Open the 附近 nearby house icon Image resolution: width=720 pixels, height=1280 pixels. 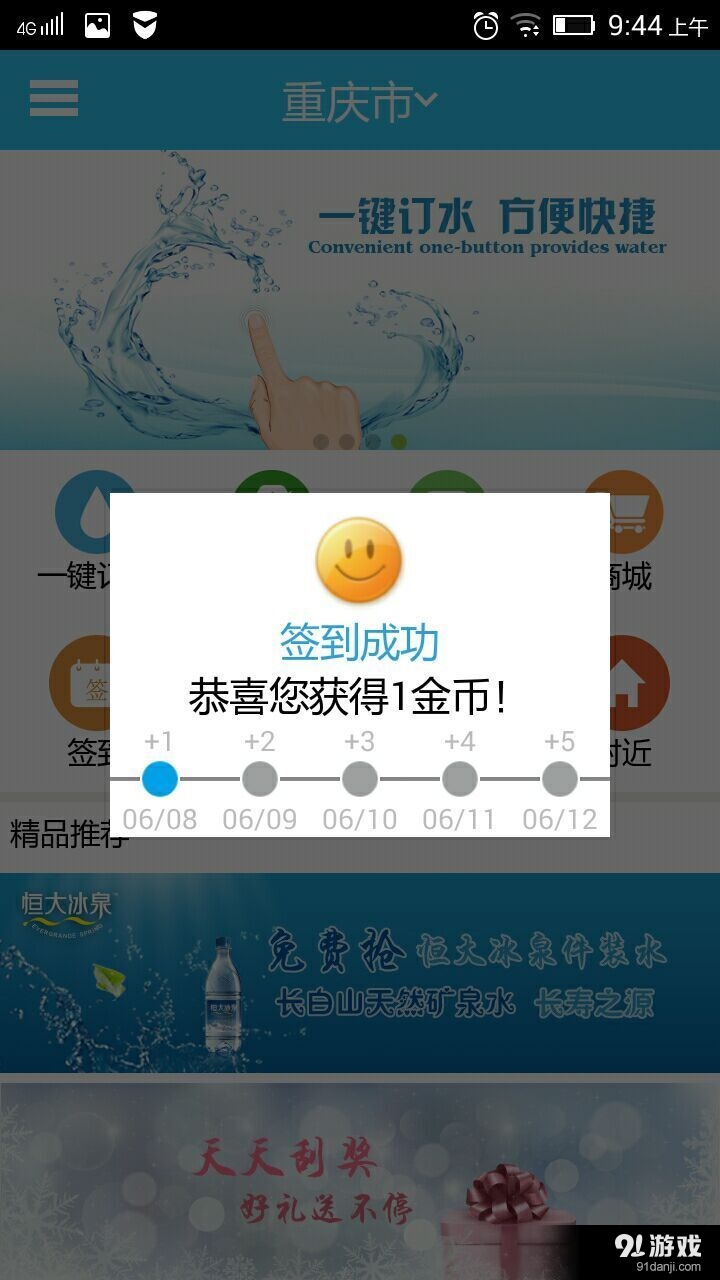pyautogui.click(x=629, y=682)
